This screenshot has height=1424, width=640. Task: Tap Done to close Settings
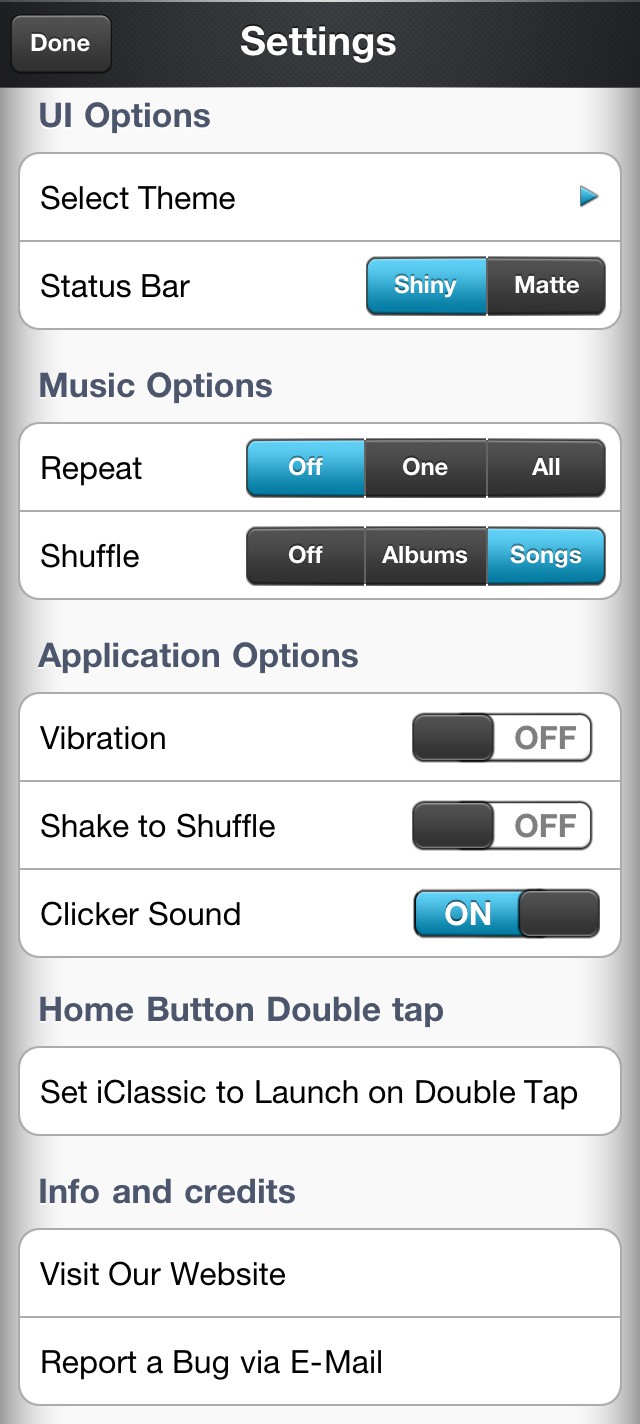(60, 44)
